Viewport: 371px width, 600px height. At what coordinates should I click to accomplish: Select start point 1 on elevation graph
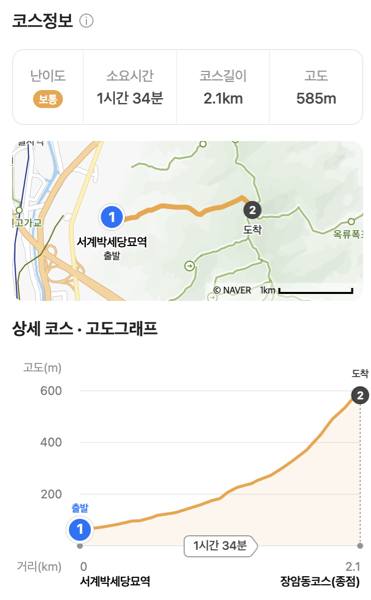coord(80,530)
